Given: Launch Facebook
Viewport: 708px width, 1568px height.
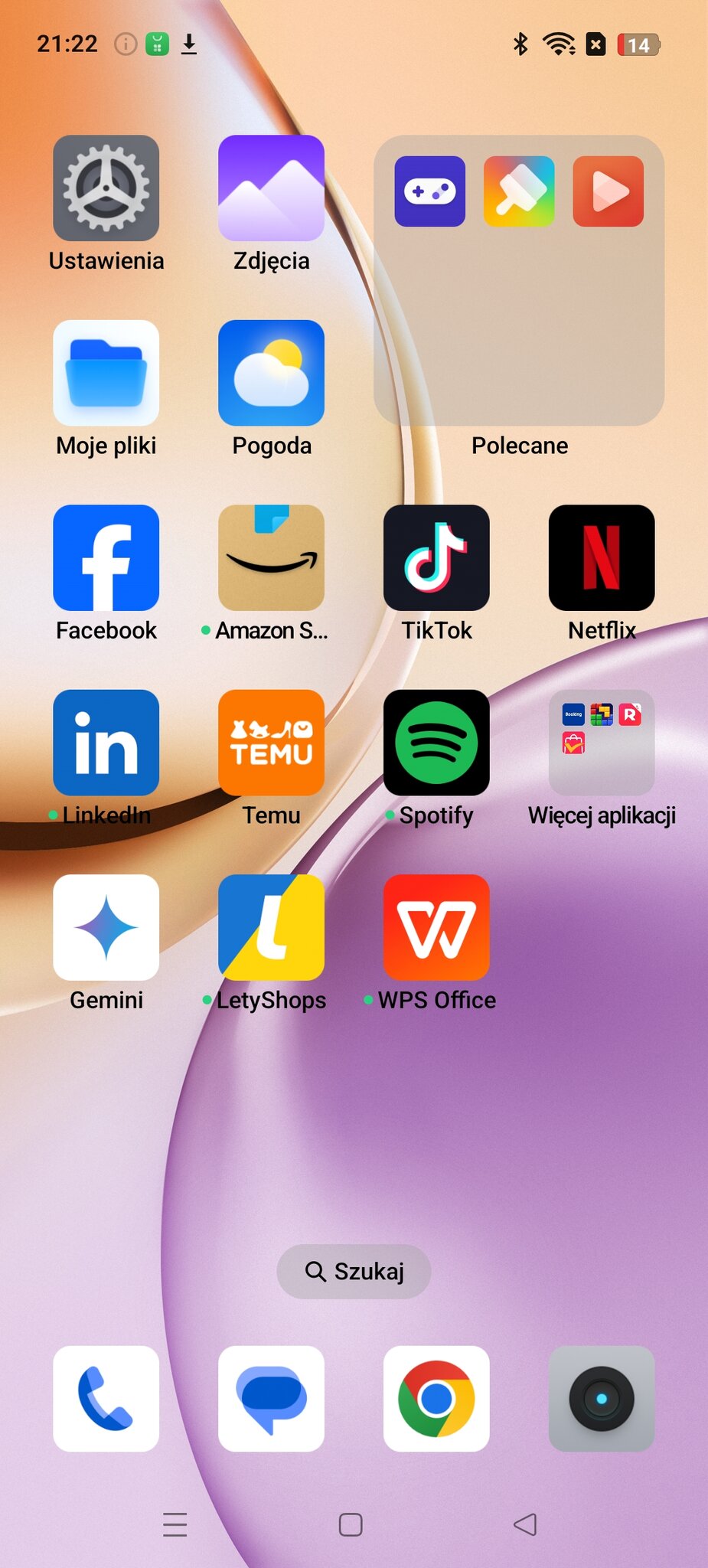Looking at the screenshot, I should point(106,557).
